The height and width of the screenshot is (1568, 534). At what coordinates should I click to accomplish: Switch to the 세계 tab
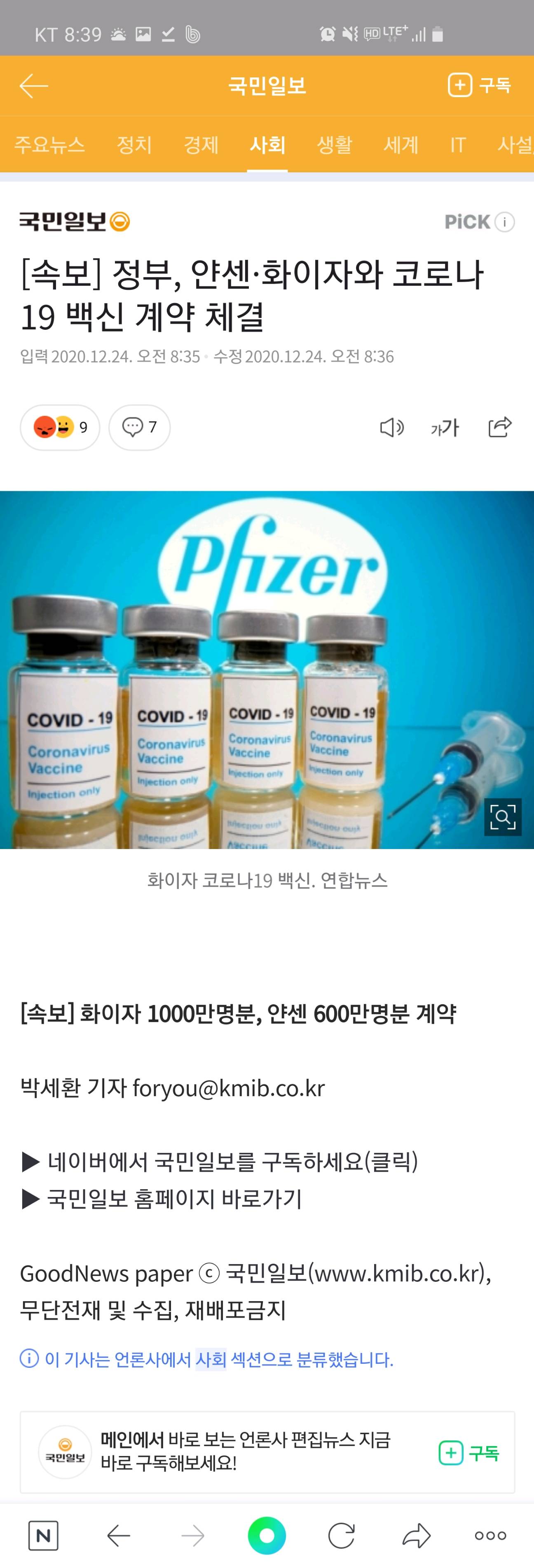click(x=400, y=145)
